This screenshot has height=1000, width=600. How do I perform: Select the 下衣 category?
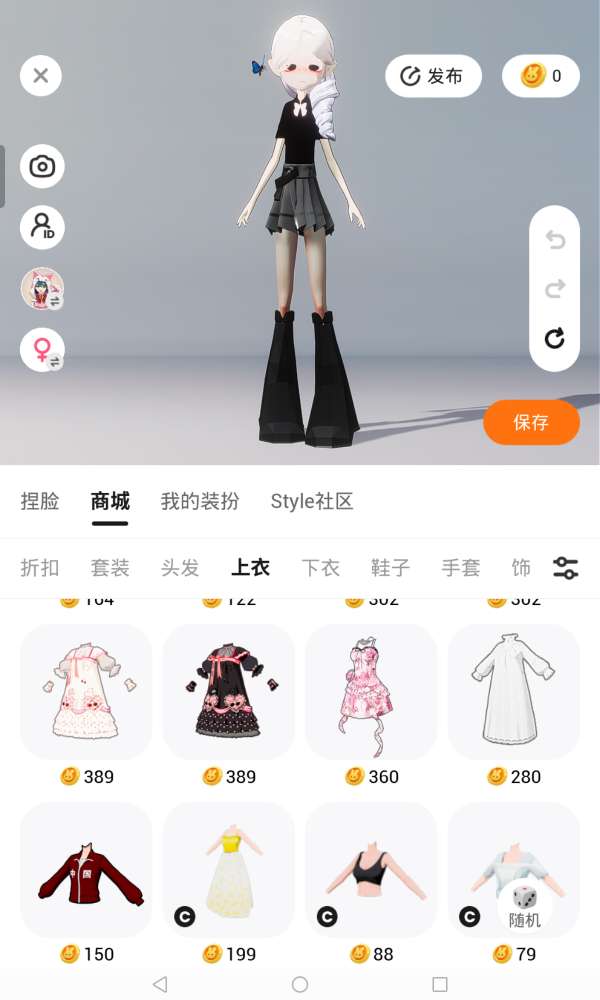coord(320,567)
